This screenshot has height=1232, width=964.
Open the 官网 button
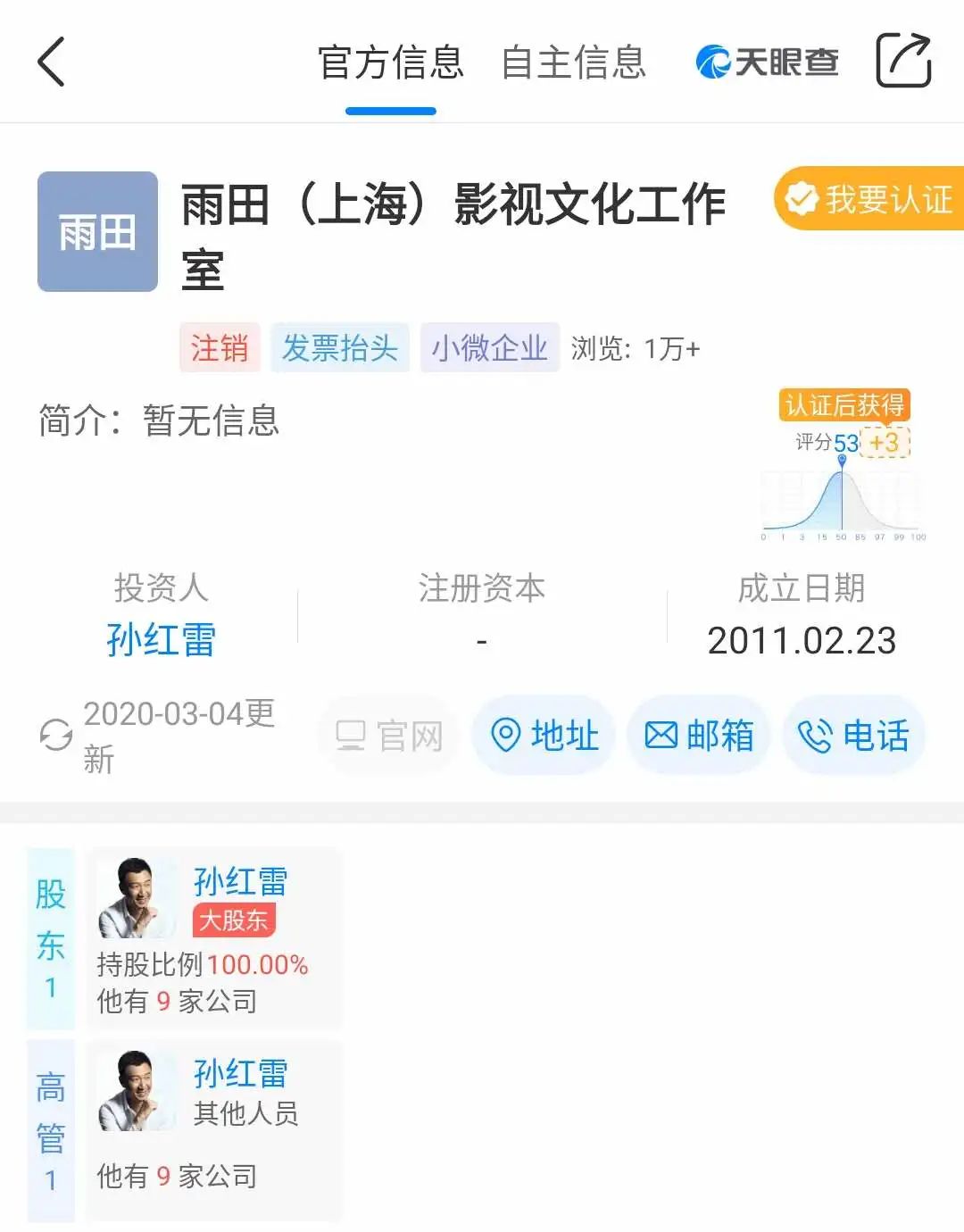(388, 736)
